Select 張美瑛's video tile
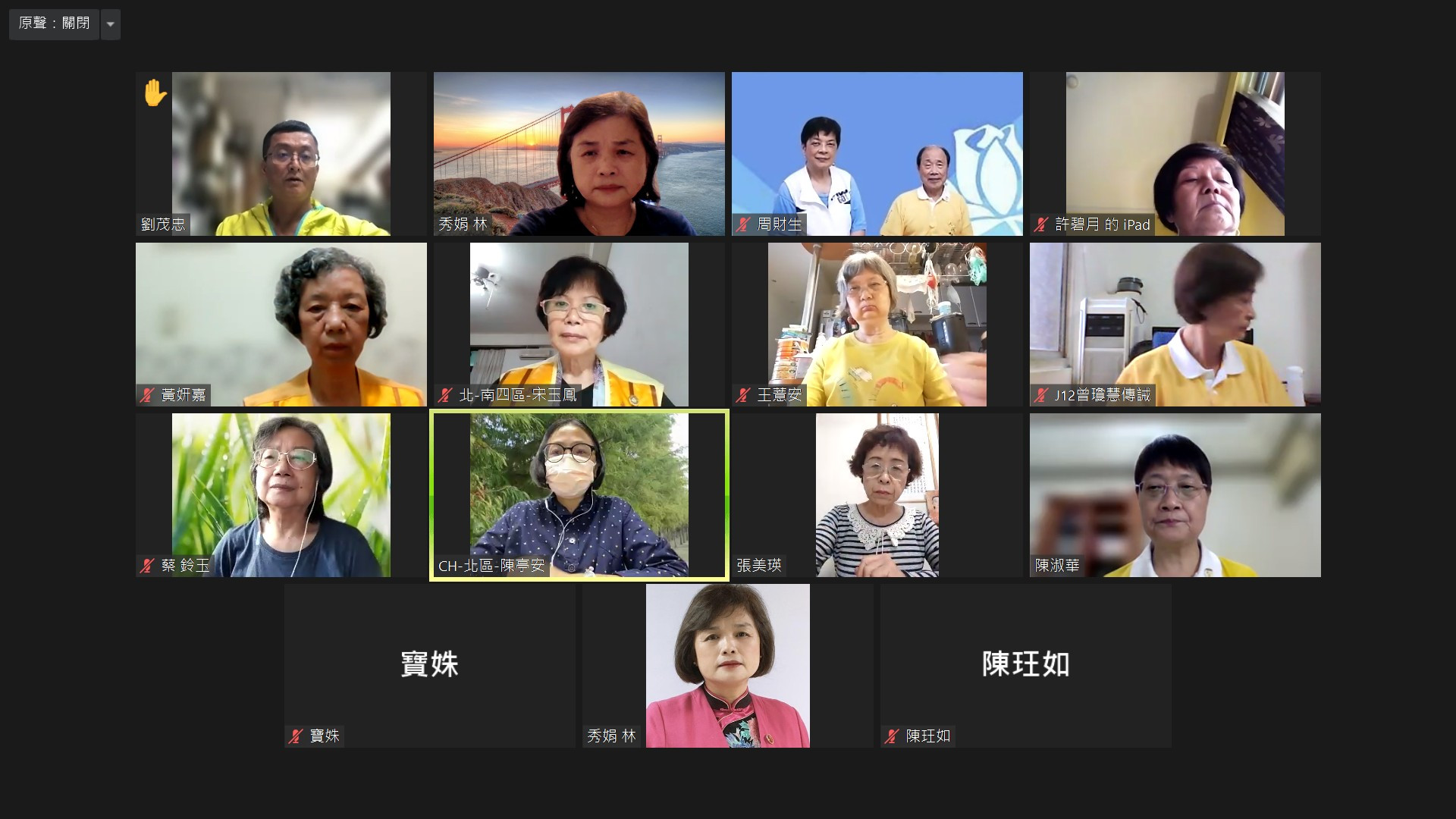Screen dimensions: 1456x819 click(x=877, y=495)
